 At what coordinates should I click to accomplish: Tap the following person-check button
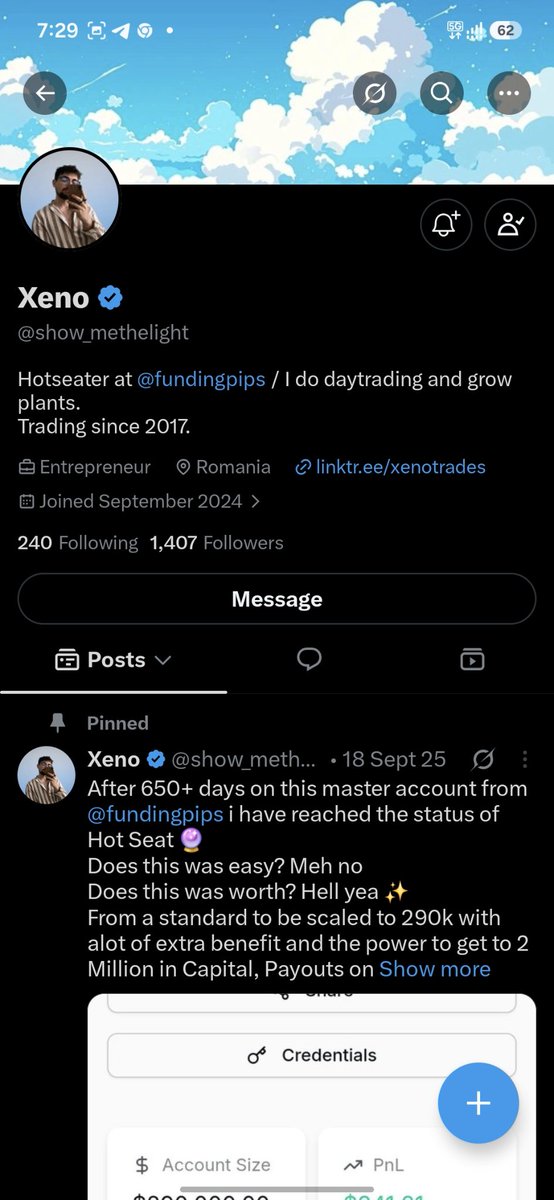point(510,226)
